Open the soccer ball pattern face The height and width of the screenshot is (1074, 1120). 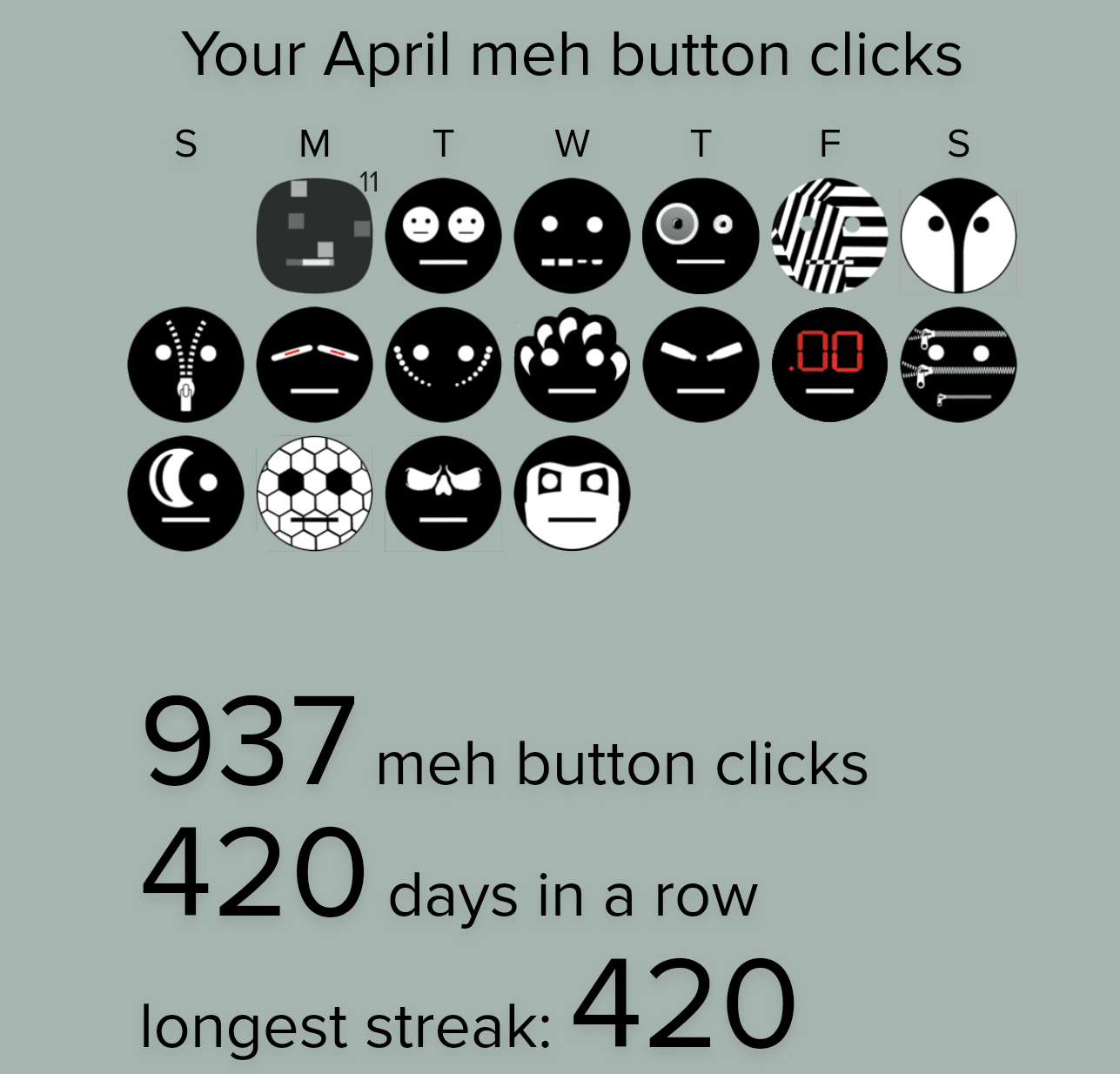(314, 493)
